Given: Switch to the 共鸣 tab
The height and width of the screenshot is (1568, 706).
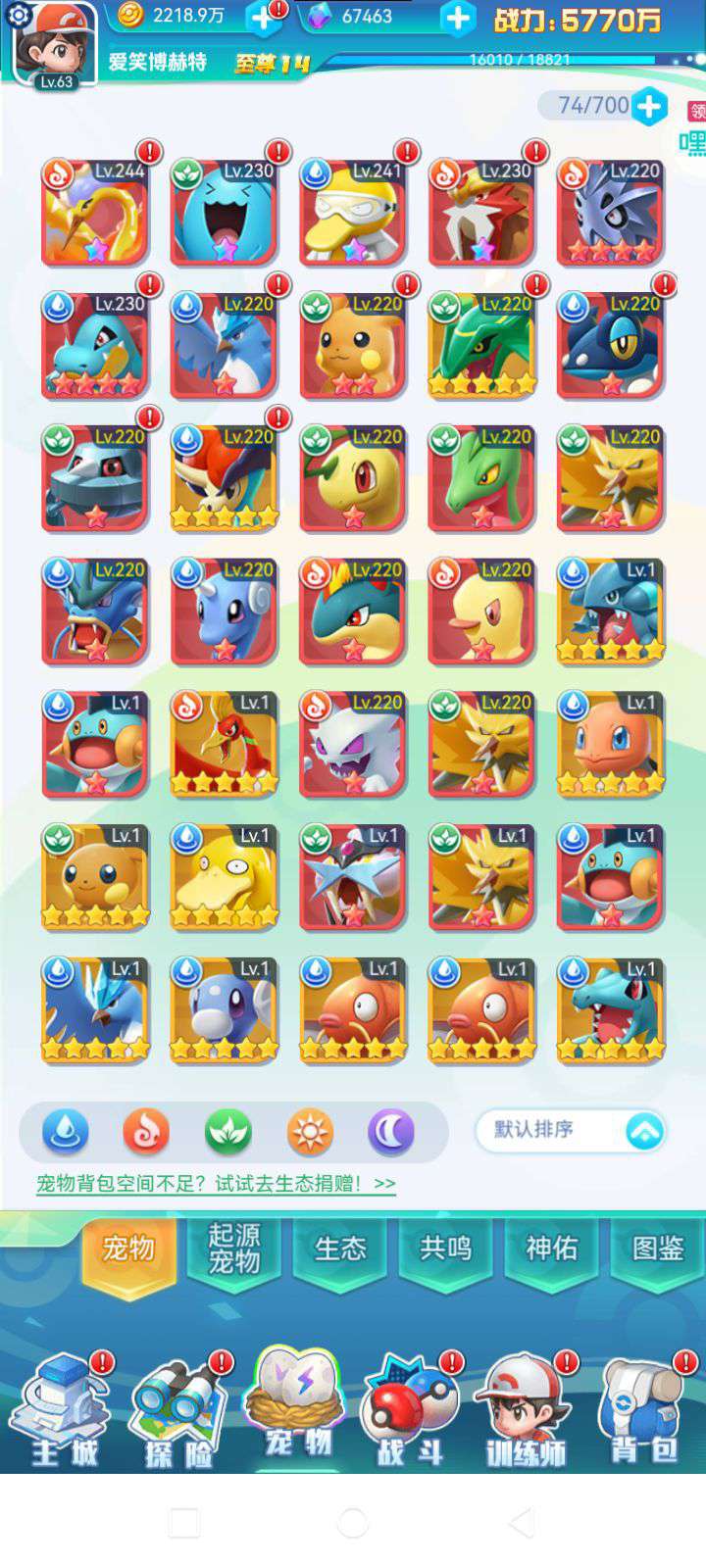Looking at the screenshot, I should (445, 1250).
